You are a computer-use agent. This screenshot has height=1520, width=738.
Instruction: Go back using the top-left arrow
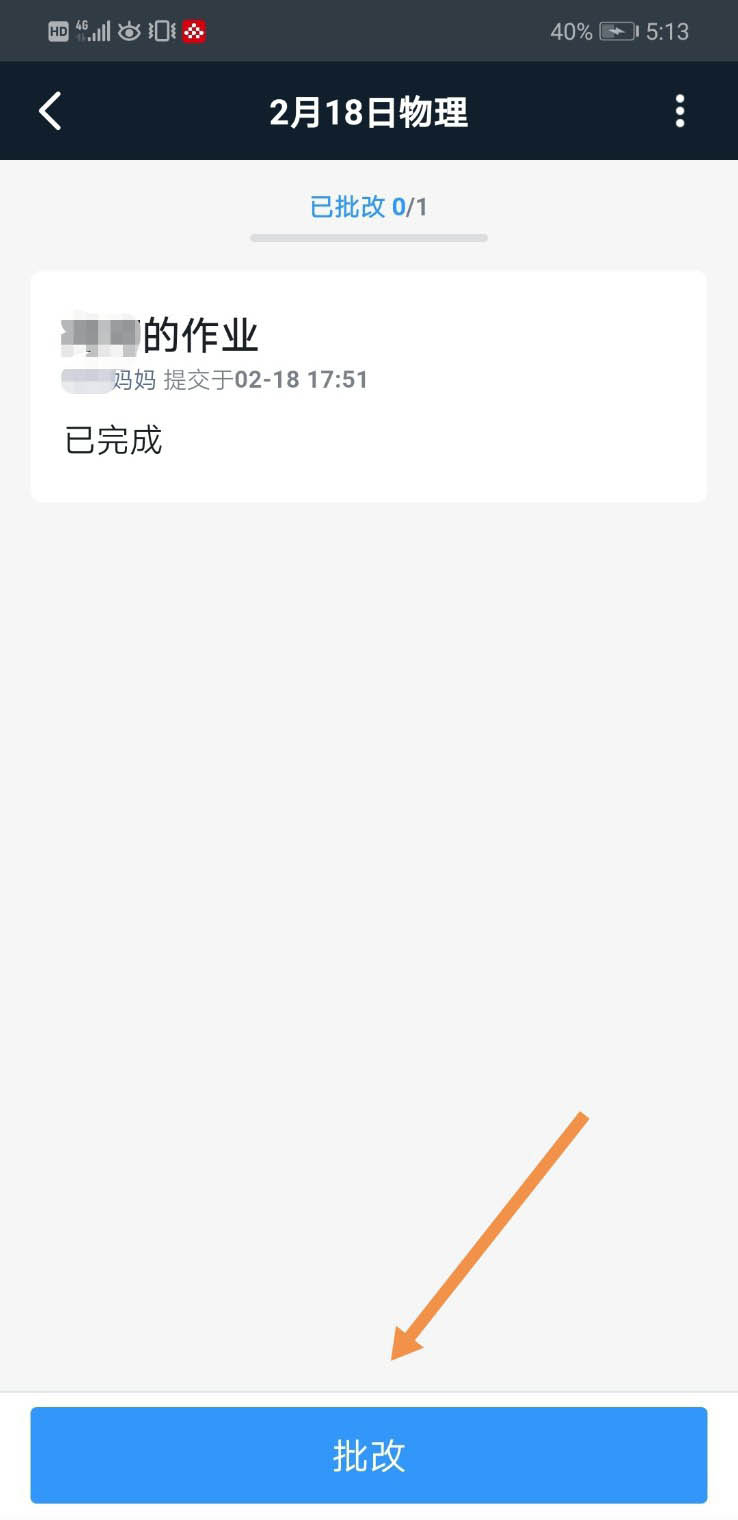click(x=50, y=111)
